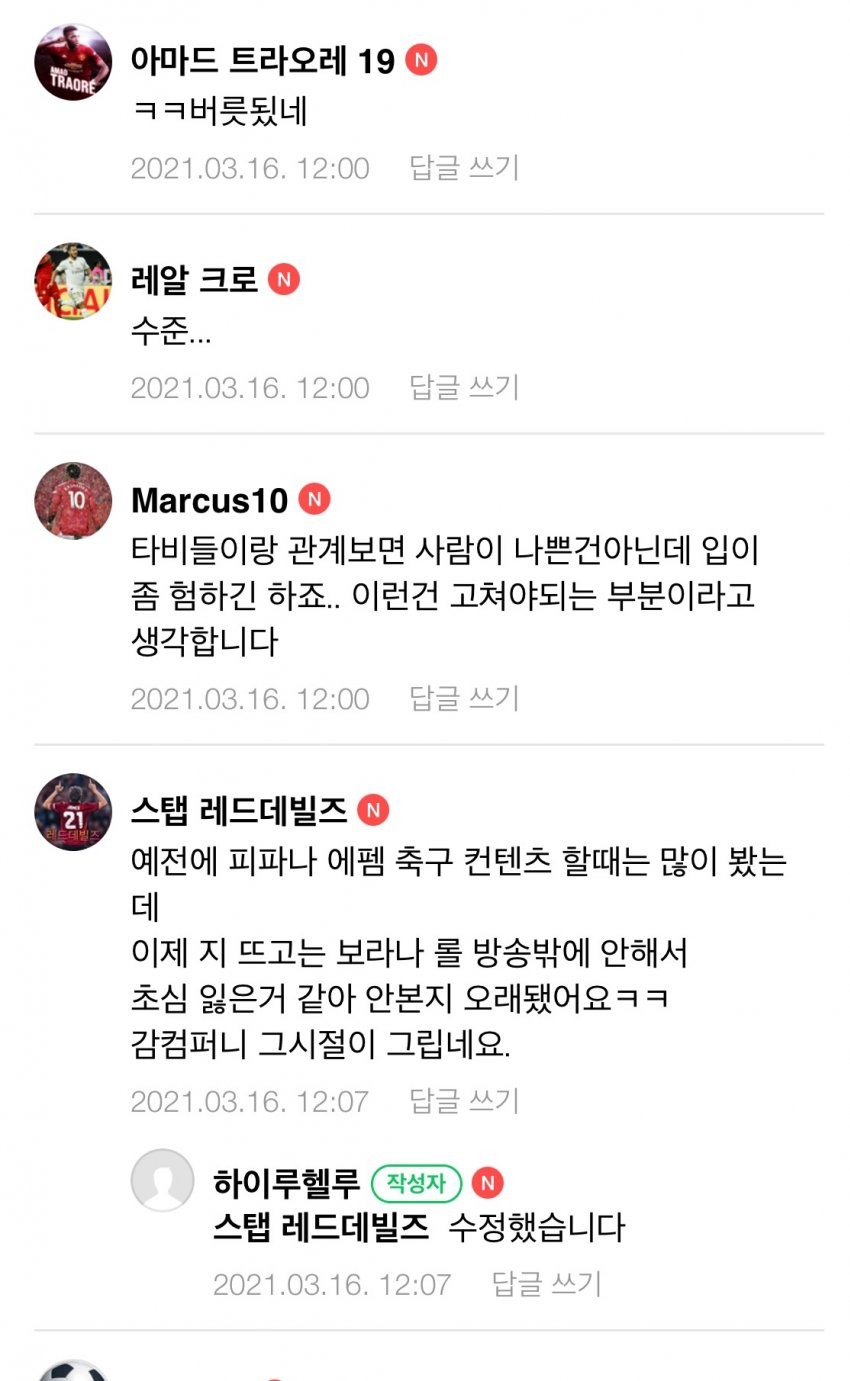Reply to Marcus10's comment
The height and width of the screenshot is (1381, 850).
tap(464, 698)
